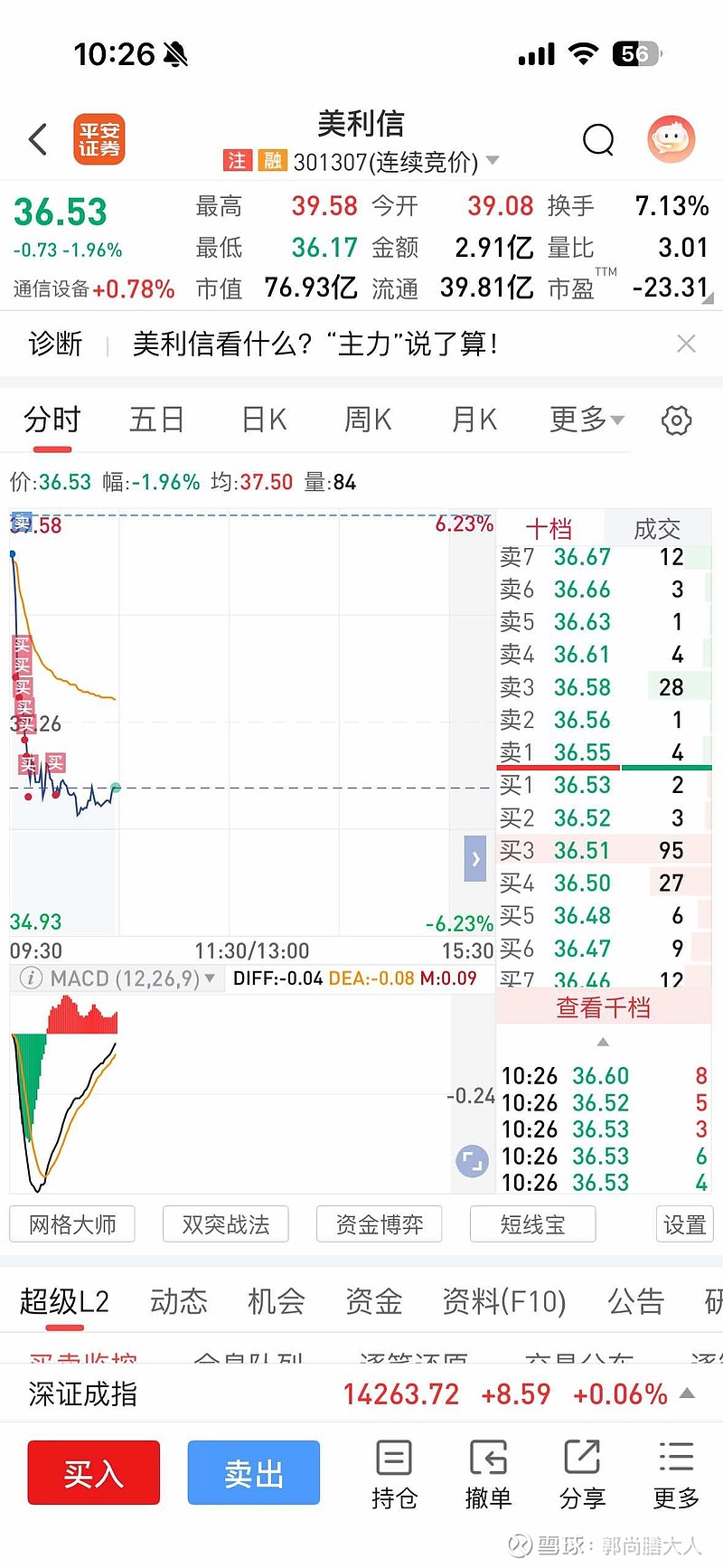Switch to the 五日 chart tab
Viewport: 723px width, 1568px height.
pyautogui.click(x=156, y=420)
